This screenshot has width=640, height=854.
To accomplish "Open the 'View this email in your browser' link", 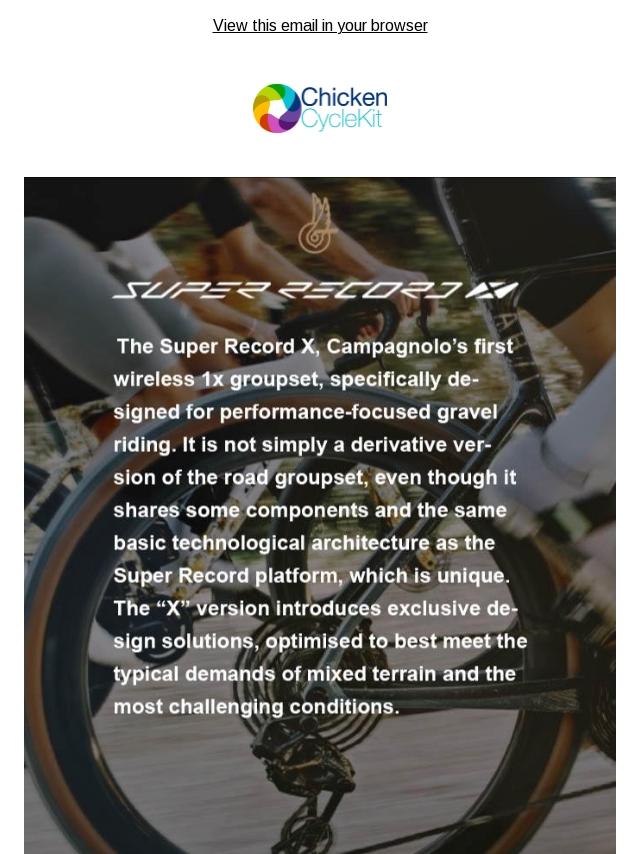I will (320, 26).
